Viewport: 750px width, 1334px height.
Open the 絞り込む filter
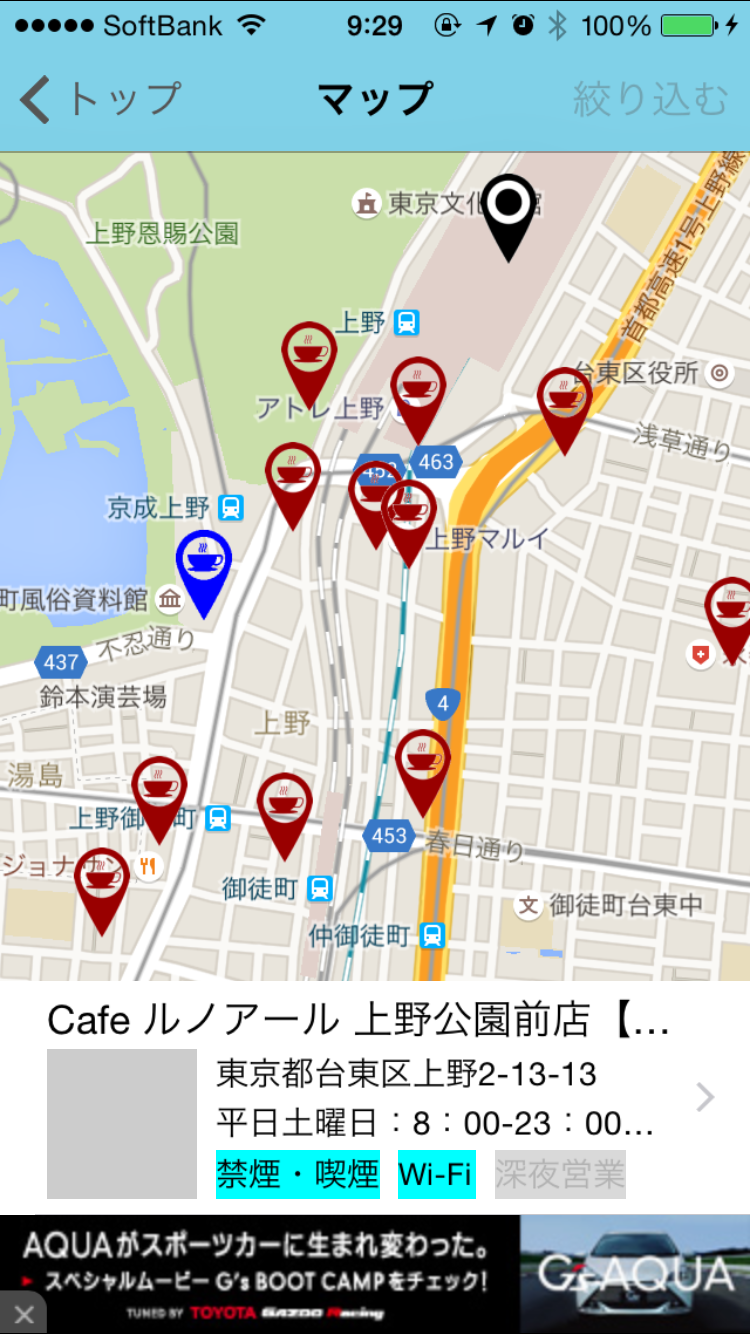click(650, 100)
